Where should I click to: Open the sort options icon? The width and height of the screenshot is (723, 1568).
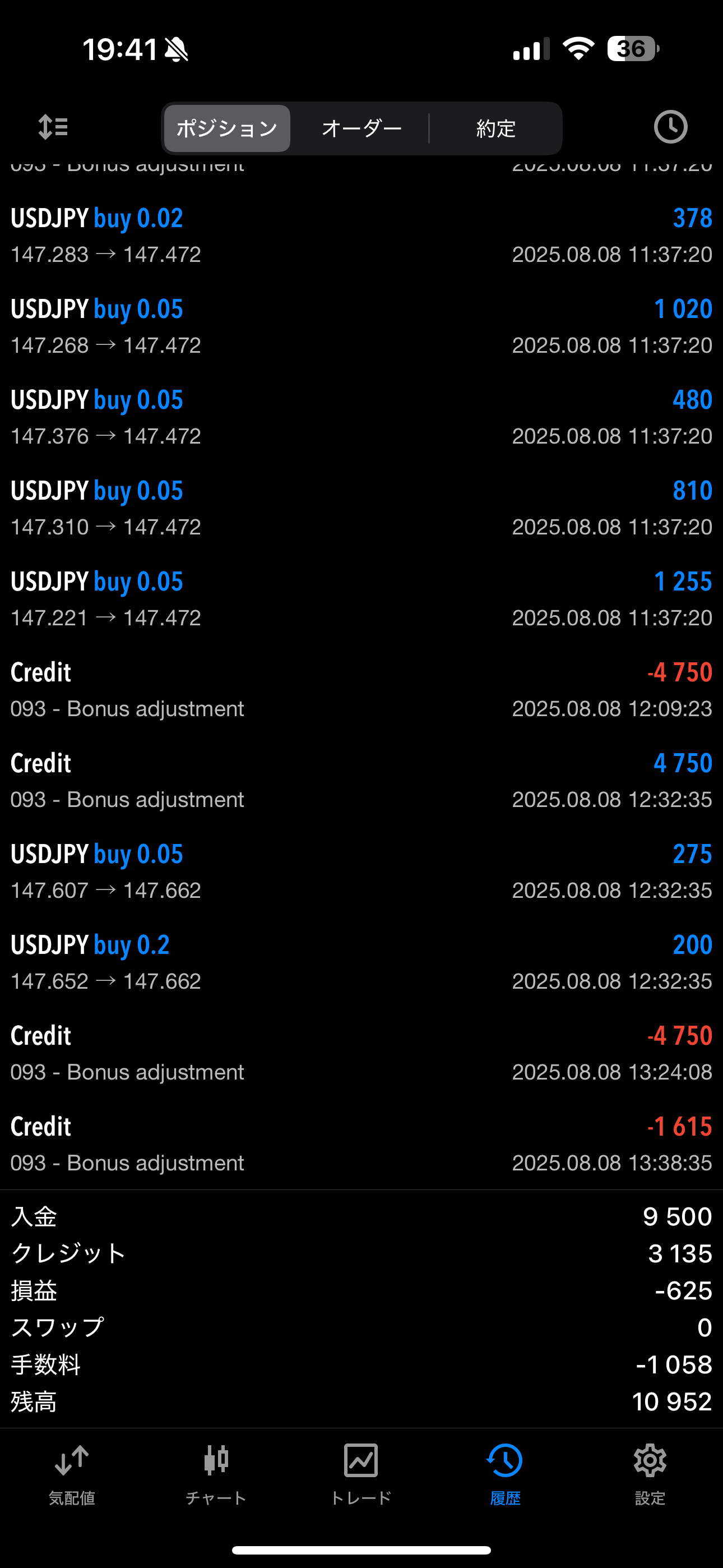pos(53,128)
